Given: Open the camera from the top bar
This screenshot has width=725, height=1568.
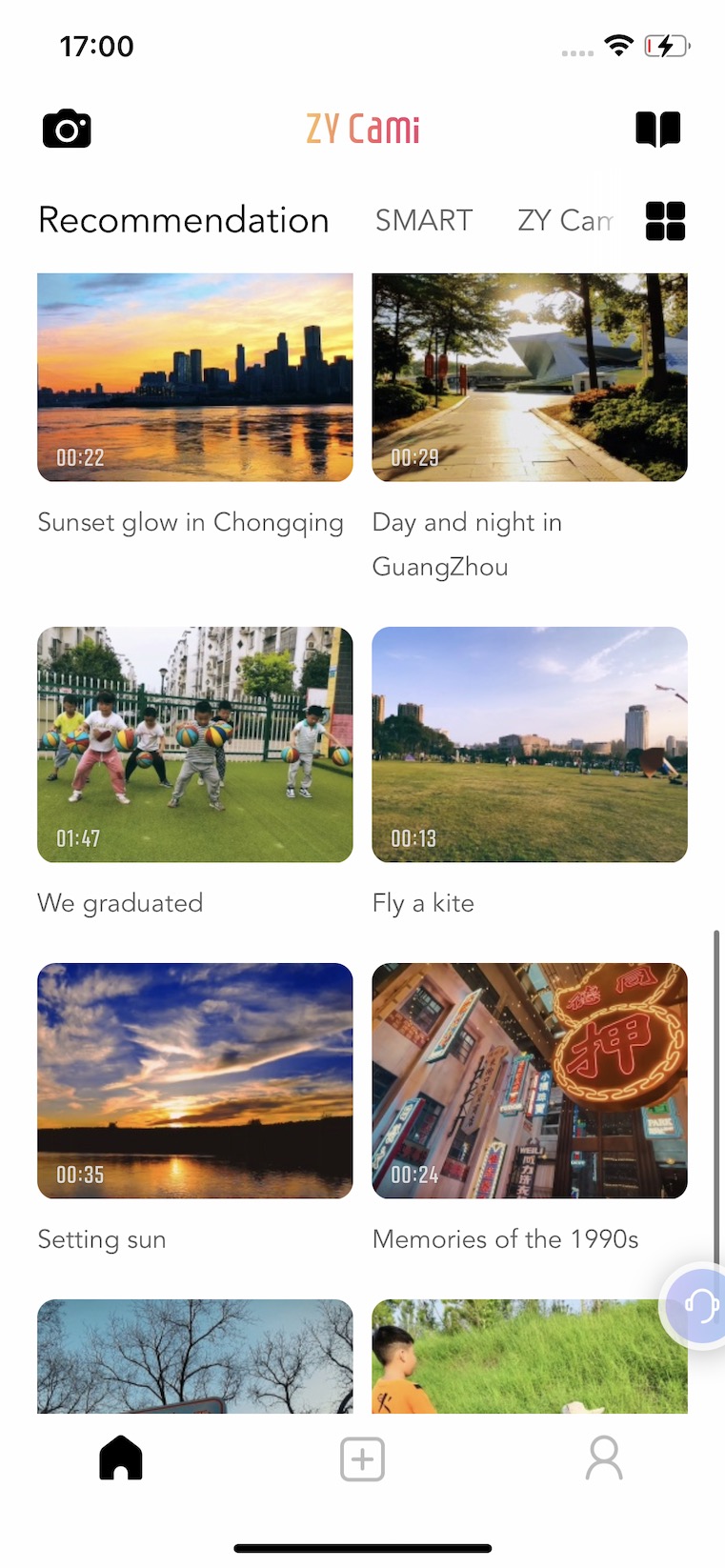Looking at the screenshot, I should tap(67, 130).
